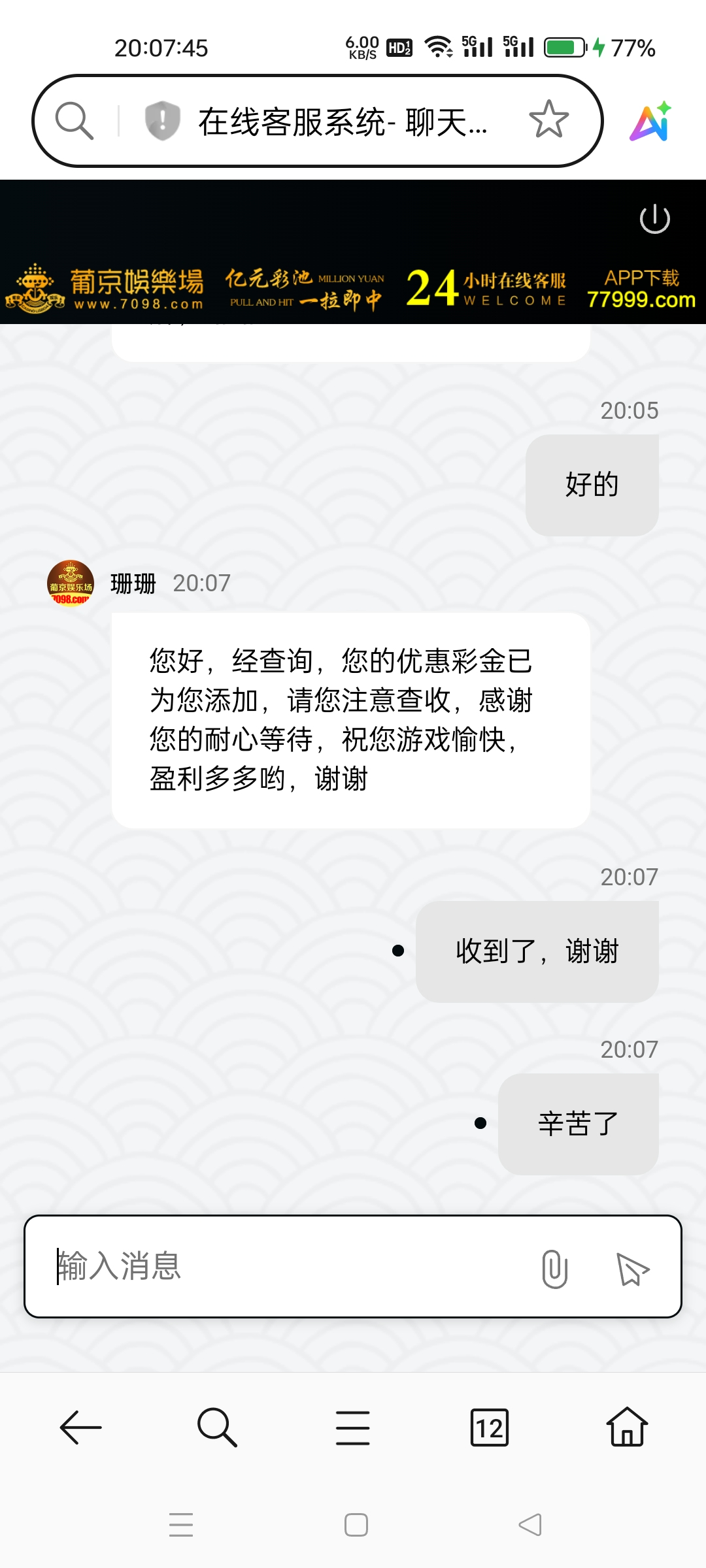Go to the browser home page
This screenshot has width=706, height=1568.
[627, 1428]
